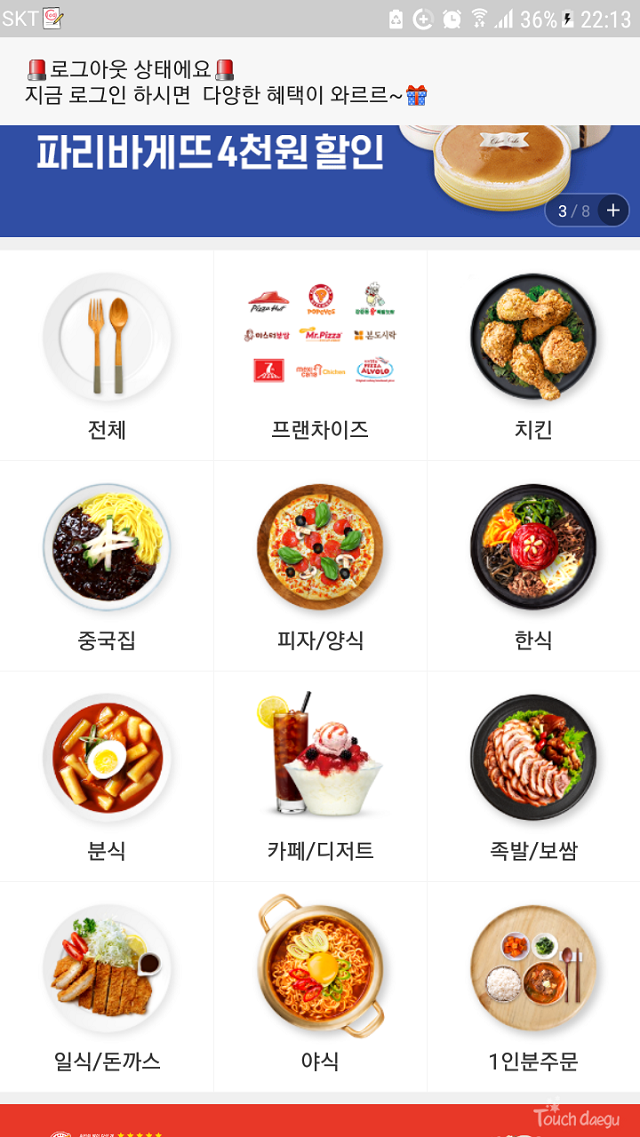Tap the logged-out notice to log in

(x=320, y=81)
